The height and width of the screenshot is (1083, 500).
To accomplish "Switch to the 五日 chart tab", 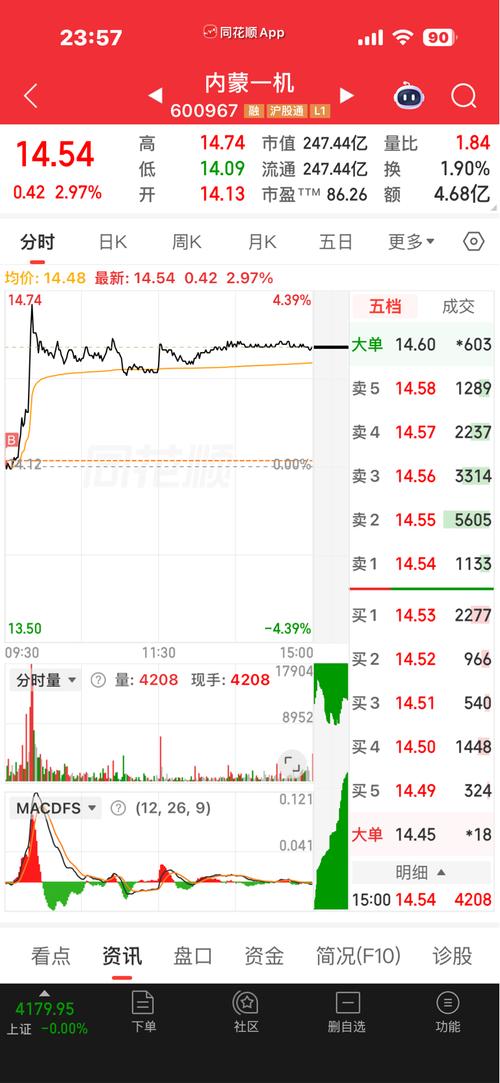I will point(336,242).
